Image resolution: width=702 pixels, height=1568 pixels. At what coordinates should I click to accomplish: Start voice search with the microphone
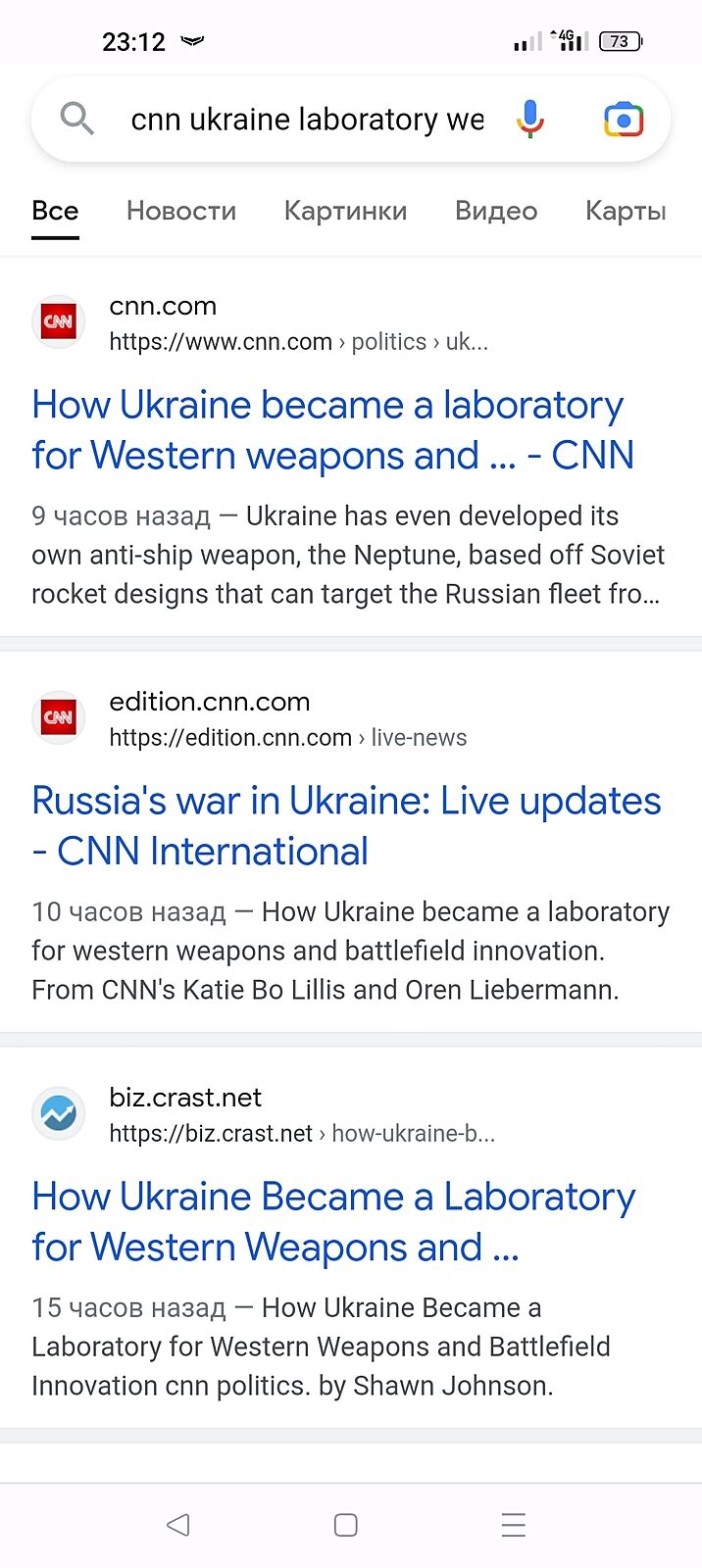530,120
